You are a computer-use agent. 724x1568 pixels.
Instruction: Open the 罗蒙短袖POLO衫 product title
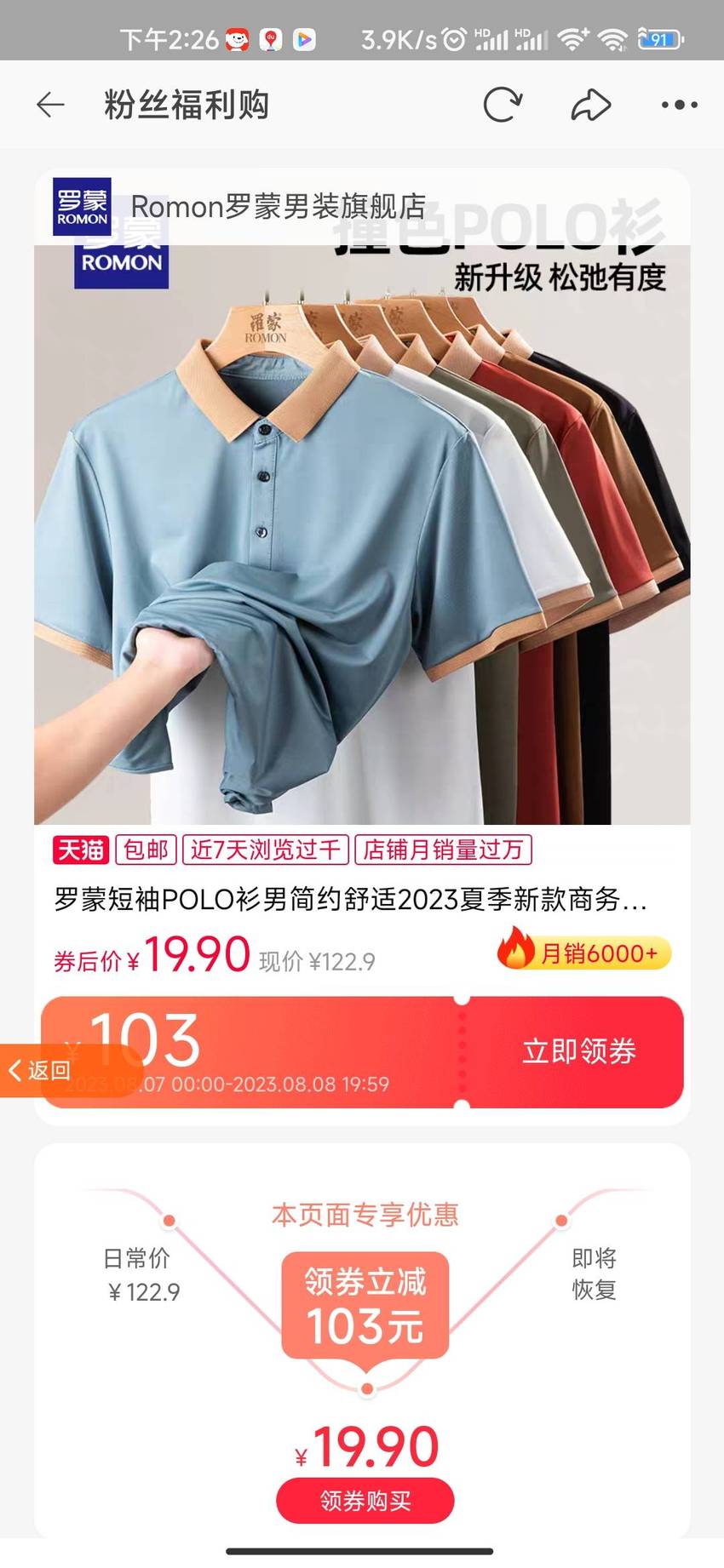351,899
